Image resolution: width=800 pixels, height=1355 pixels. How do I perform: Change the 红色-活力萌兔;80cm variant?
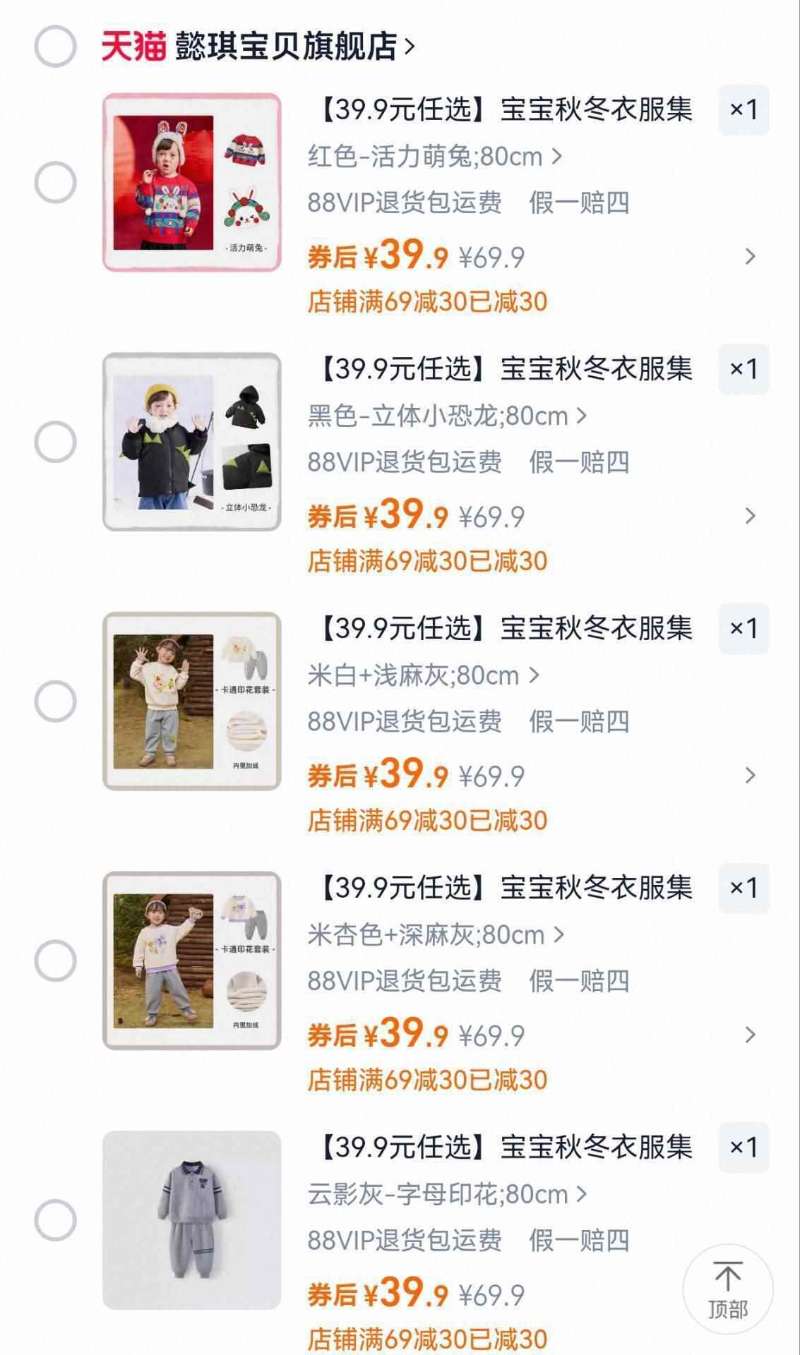coord(435,157)
